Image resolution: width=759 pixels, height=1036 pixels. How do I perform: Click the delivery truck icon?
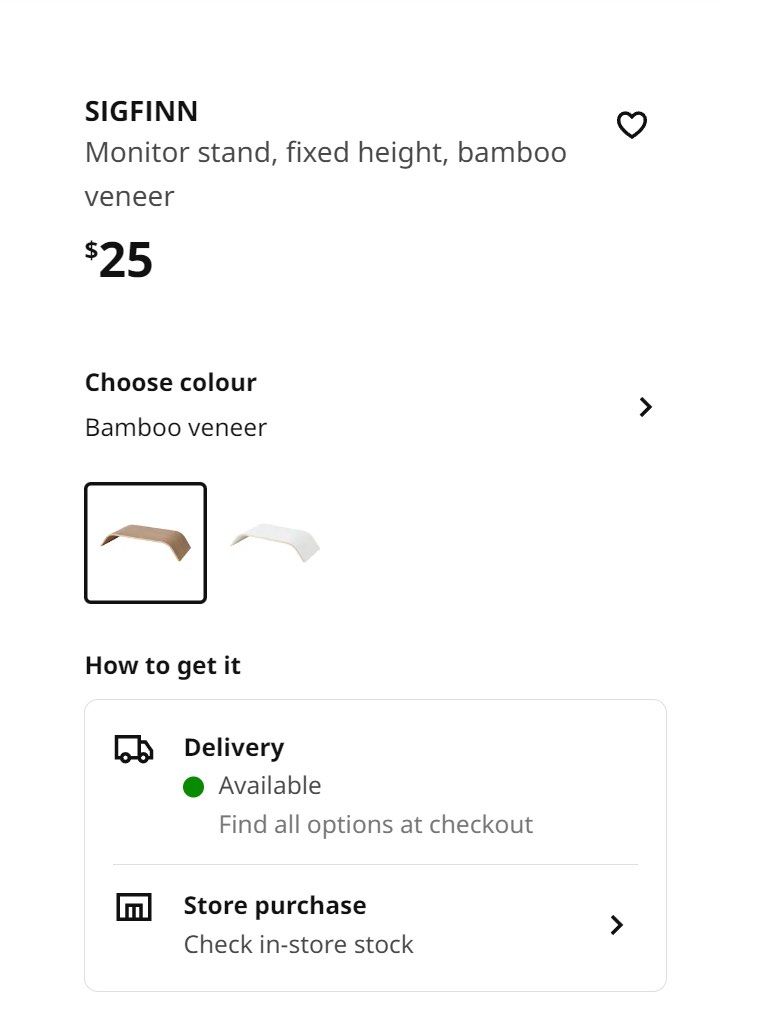click(132, 748)
